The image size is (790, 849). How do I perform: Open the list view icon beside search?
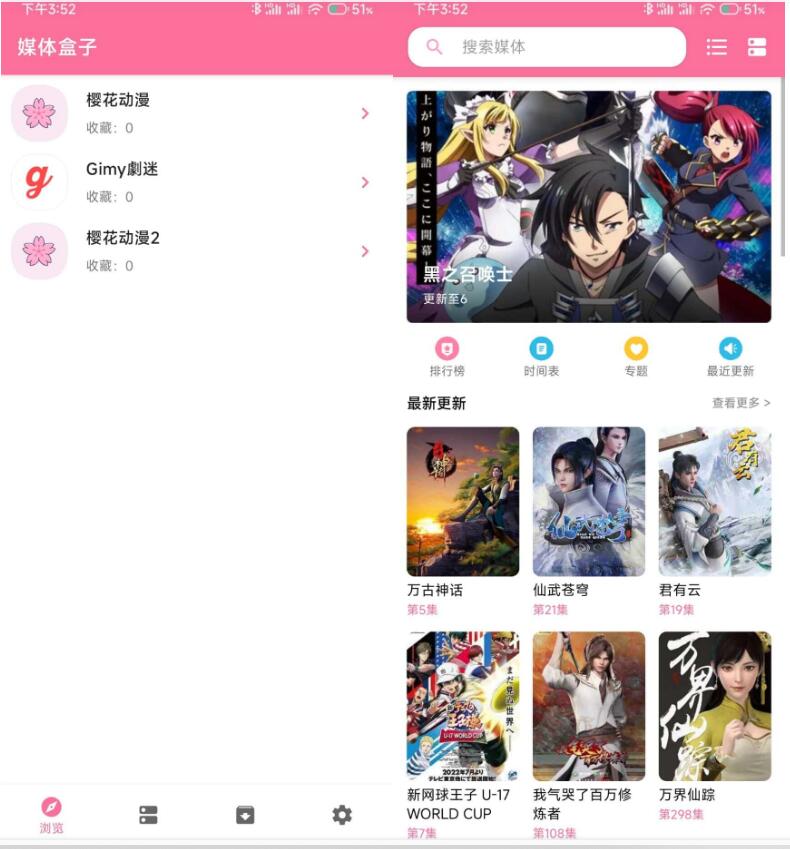point(717,47)
